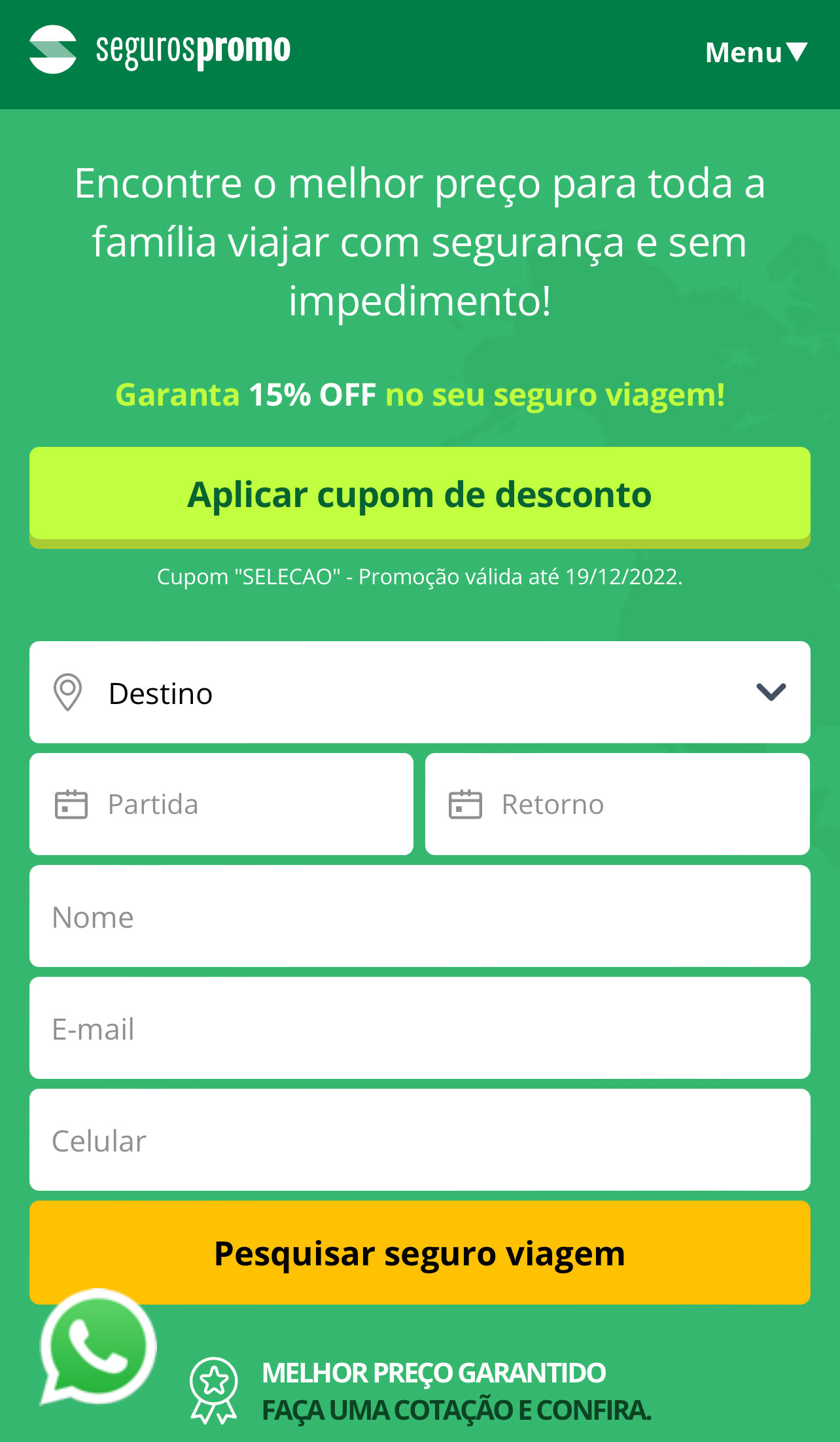Image resolution: width=840 pixels, height=1442 pixels.
Task: Pick a Partida departure date
Action: tap(221, 804)
